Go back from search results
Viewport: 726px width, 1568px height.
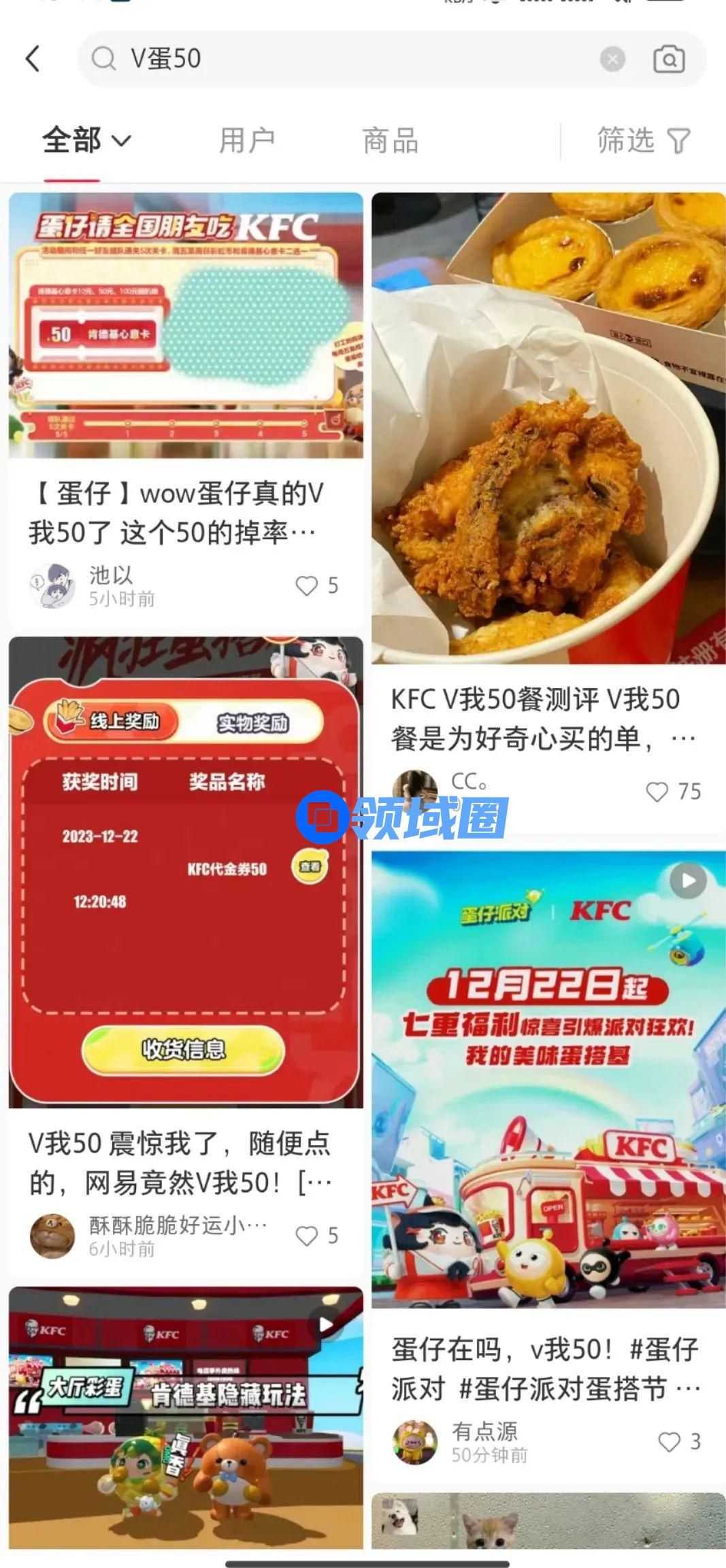coord(33,58)
